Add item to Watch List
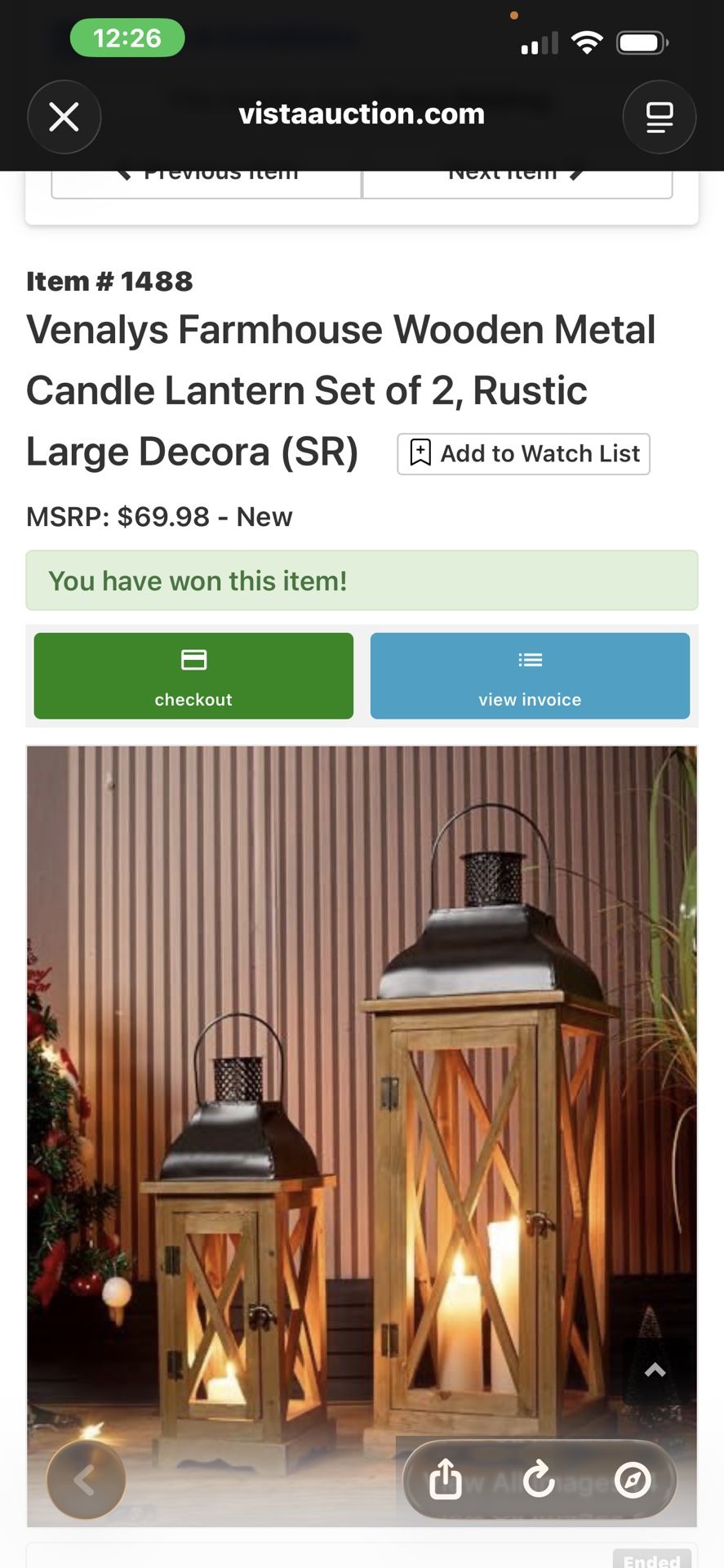The image size is (724, 1568). pos(523,454)
